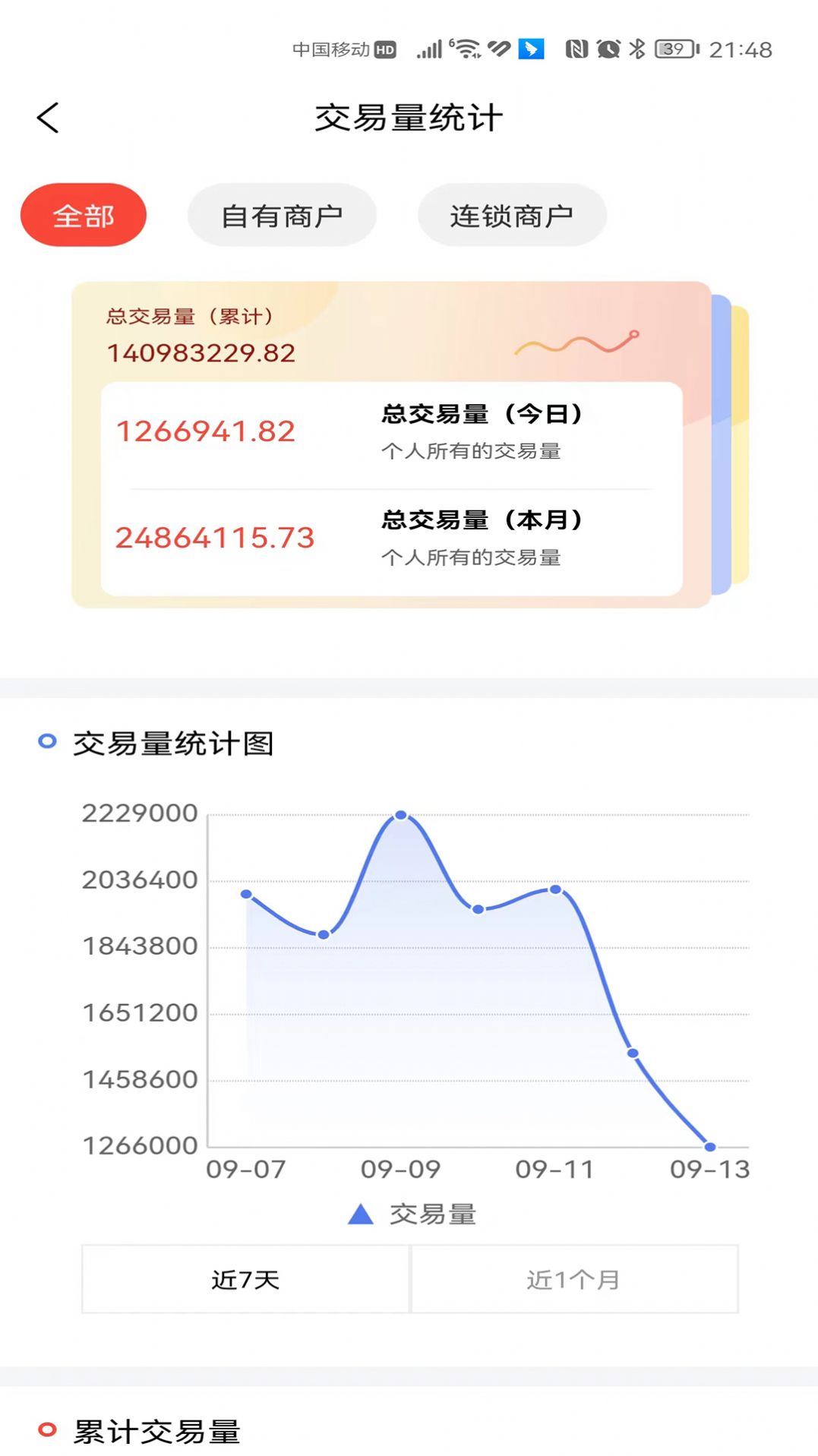Enable the 连锁商户 filter
This screenshot has height=1456, width=818.
tap(511, 215)
